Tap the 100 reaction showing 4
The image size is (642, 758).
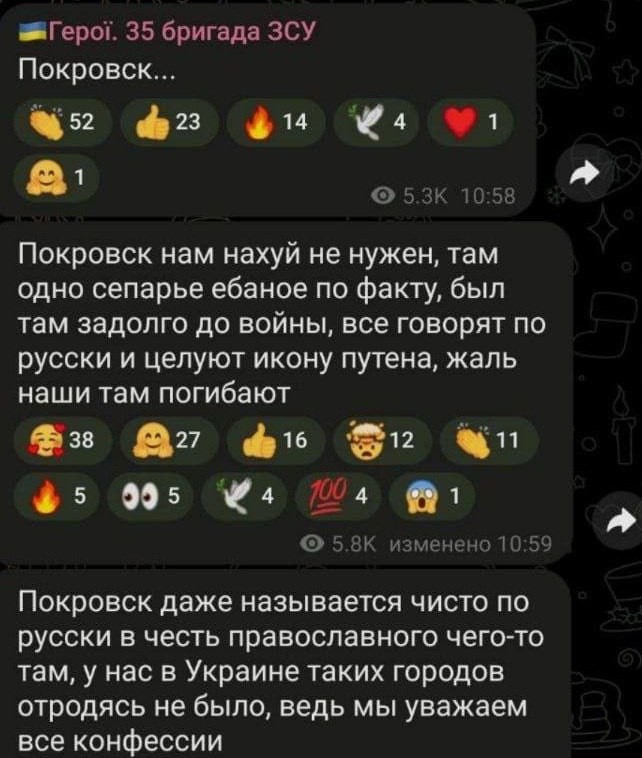point(341,497)
